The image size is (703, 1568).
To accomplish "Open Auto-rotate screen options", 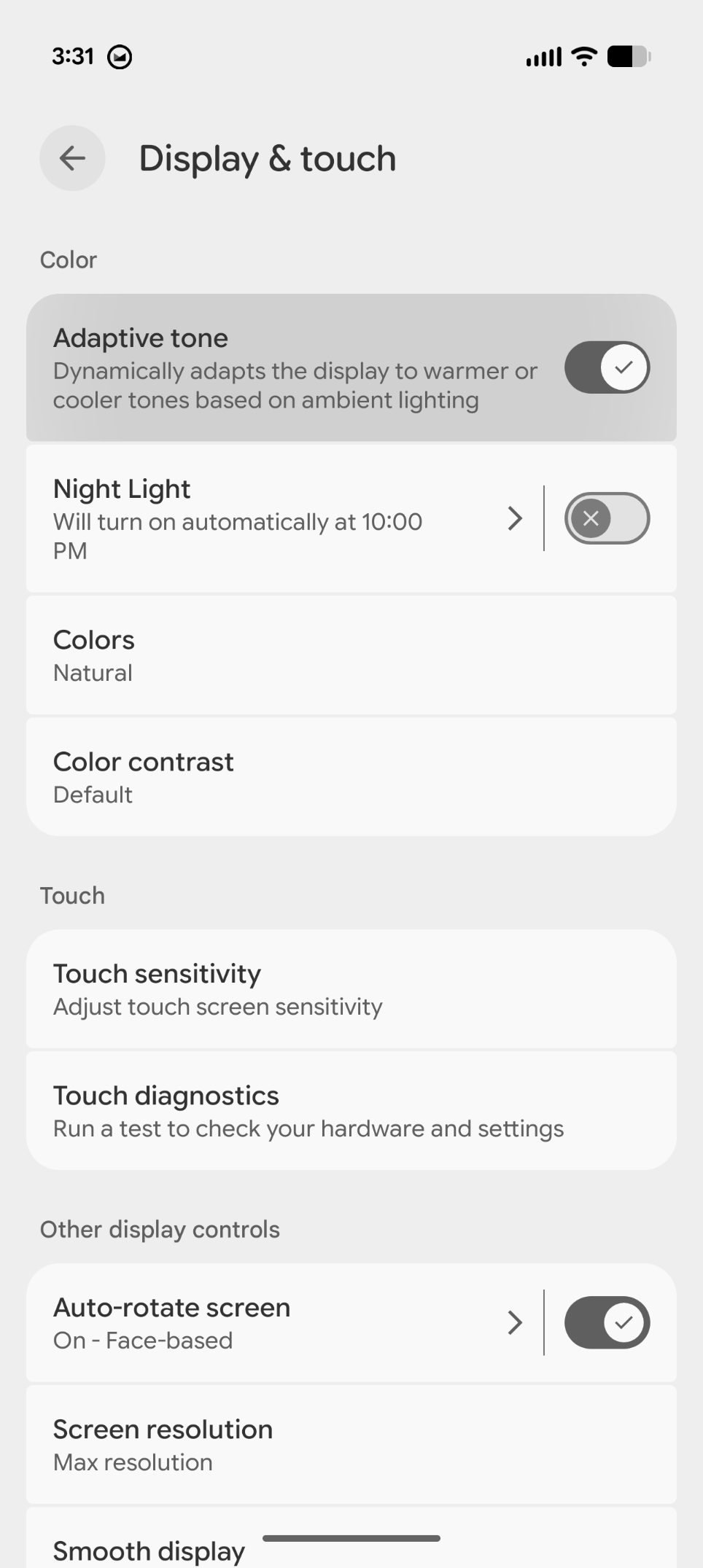I will pos(277,1322).
